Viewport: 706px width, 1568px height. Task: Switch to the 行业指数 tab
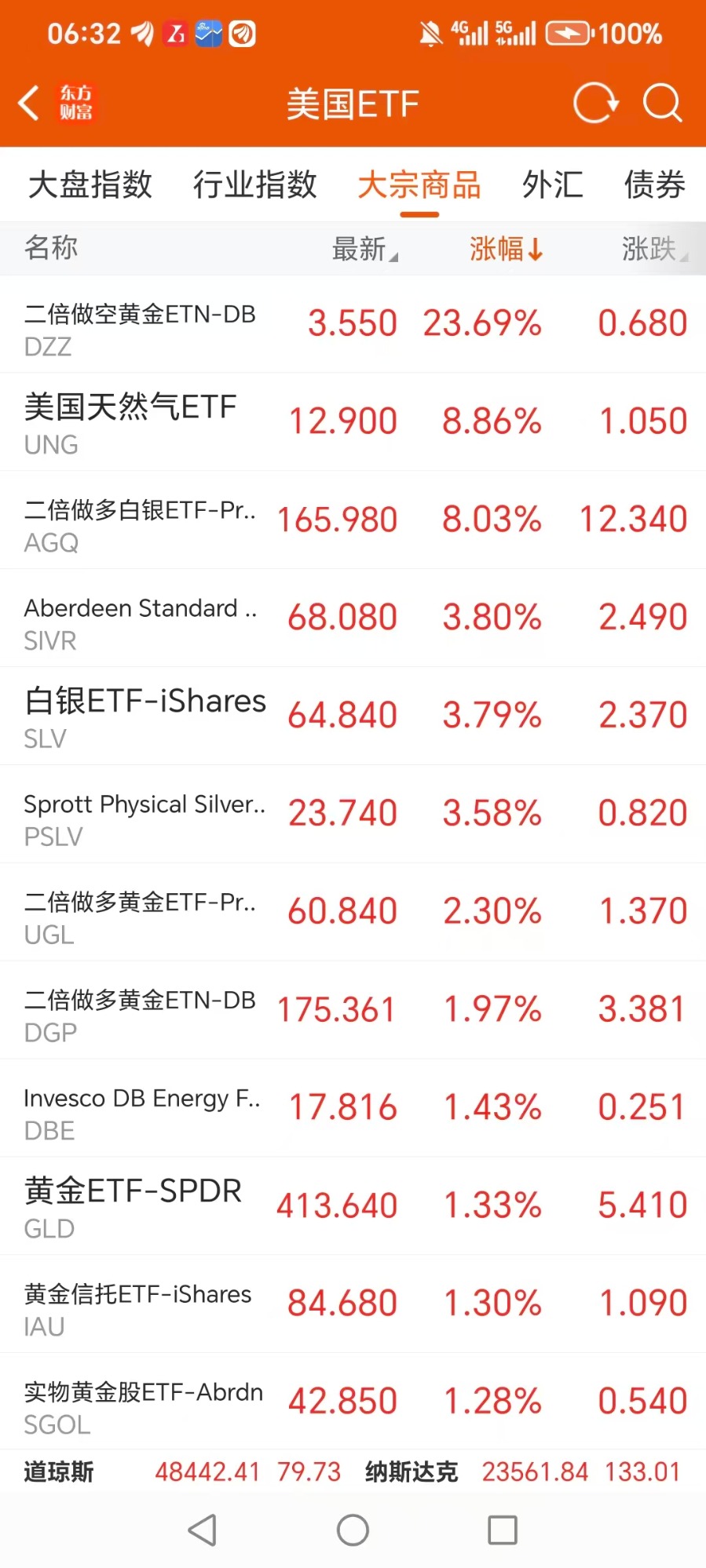pyautogui.click(x=255, y=185)
